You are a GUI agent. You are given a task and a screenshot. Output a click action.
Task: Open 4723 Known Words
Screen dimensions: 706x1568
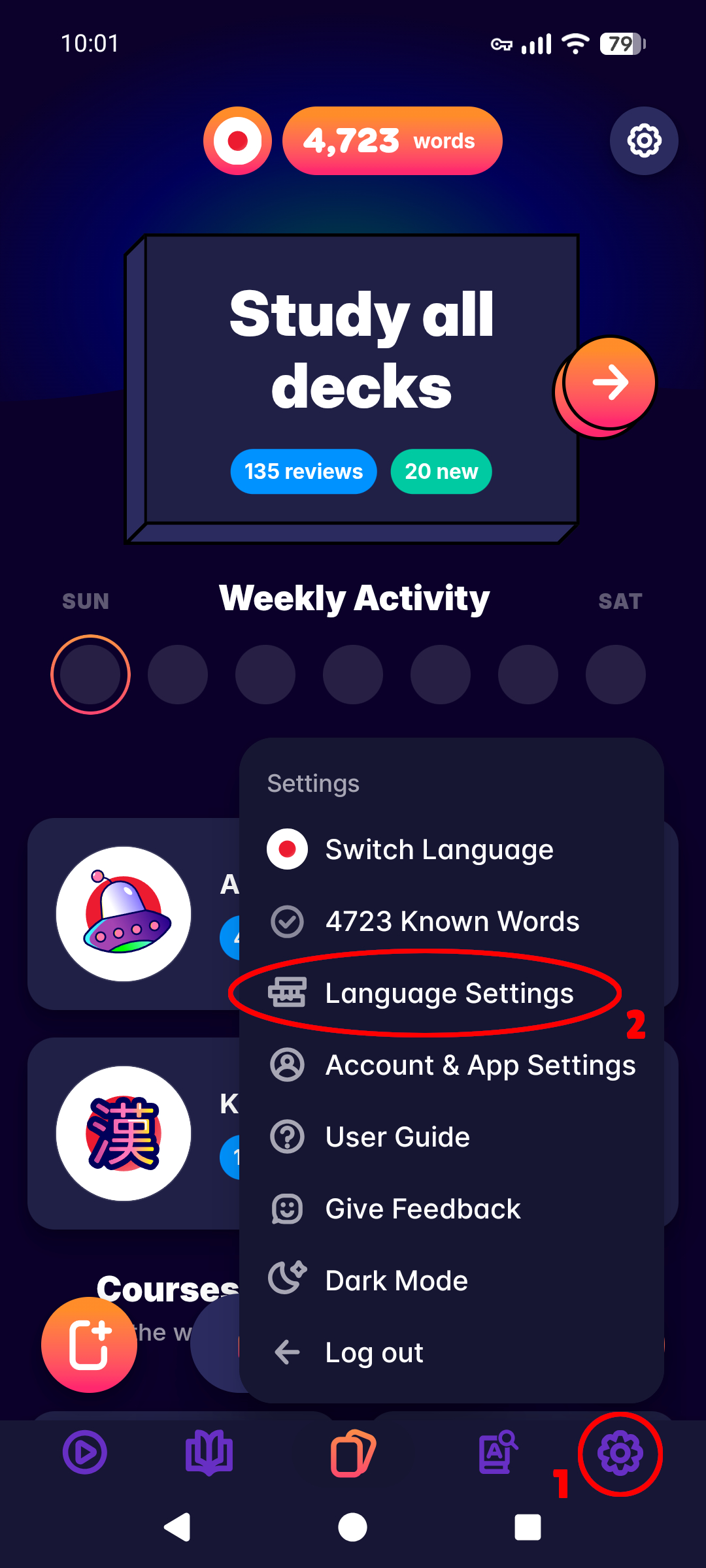(x=452, y=921)
